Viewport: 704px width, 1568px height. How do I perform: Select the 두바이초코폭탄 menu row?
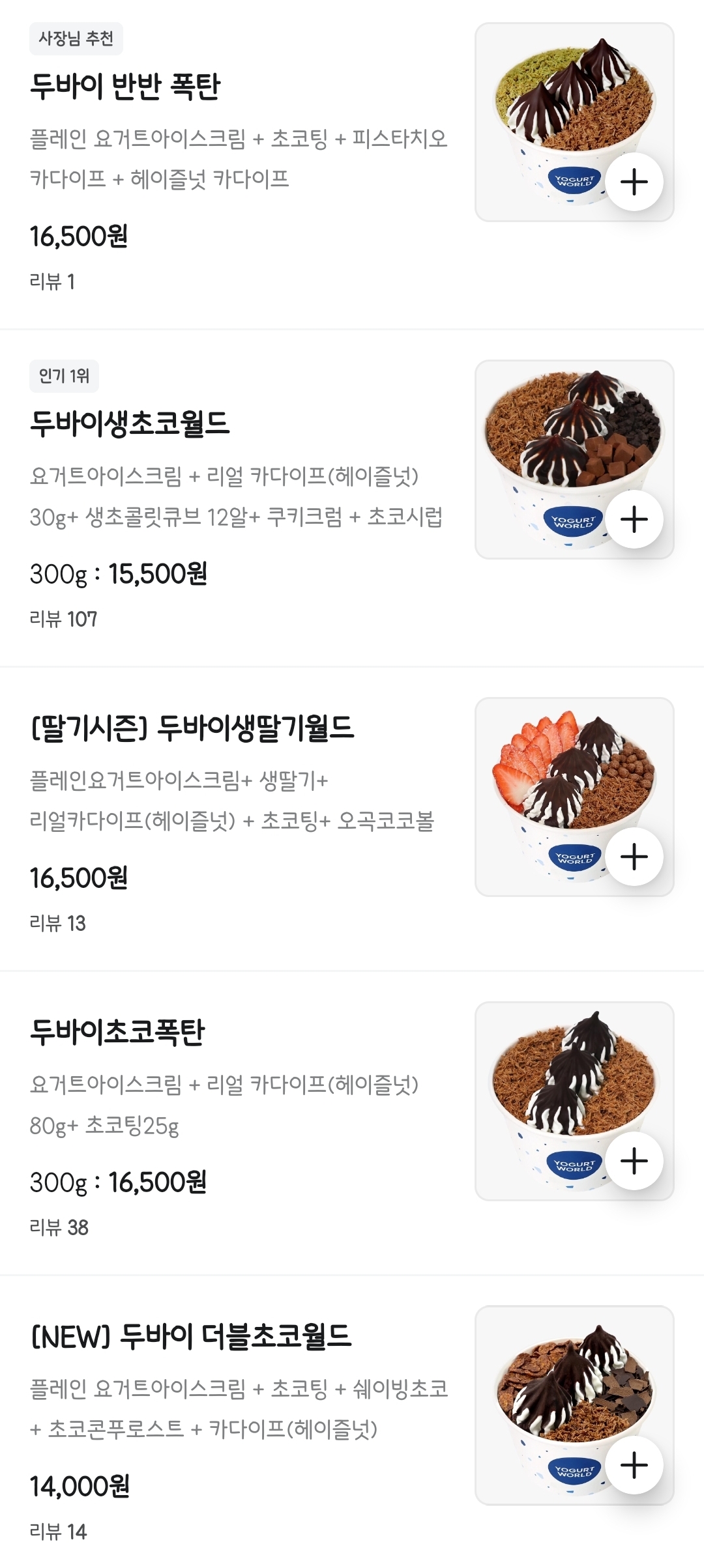click(x=118, y=1033)
